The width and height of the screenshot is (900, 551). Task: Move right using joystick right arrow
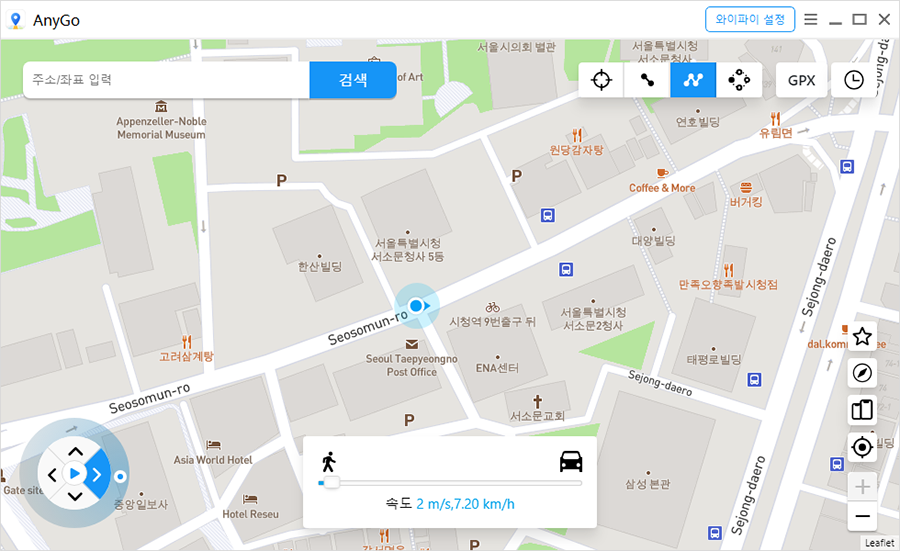pos(97,474)
